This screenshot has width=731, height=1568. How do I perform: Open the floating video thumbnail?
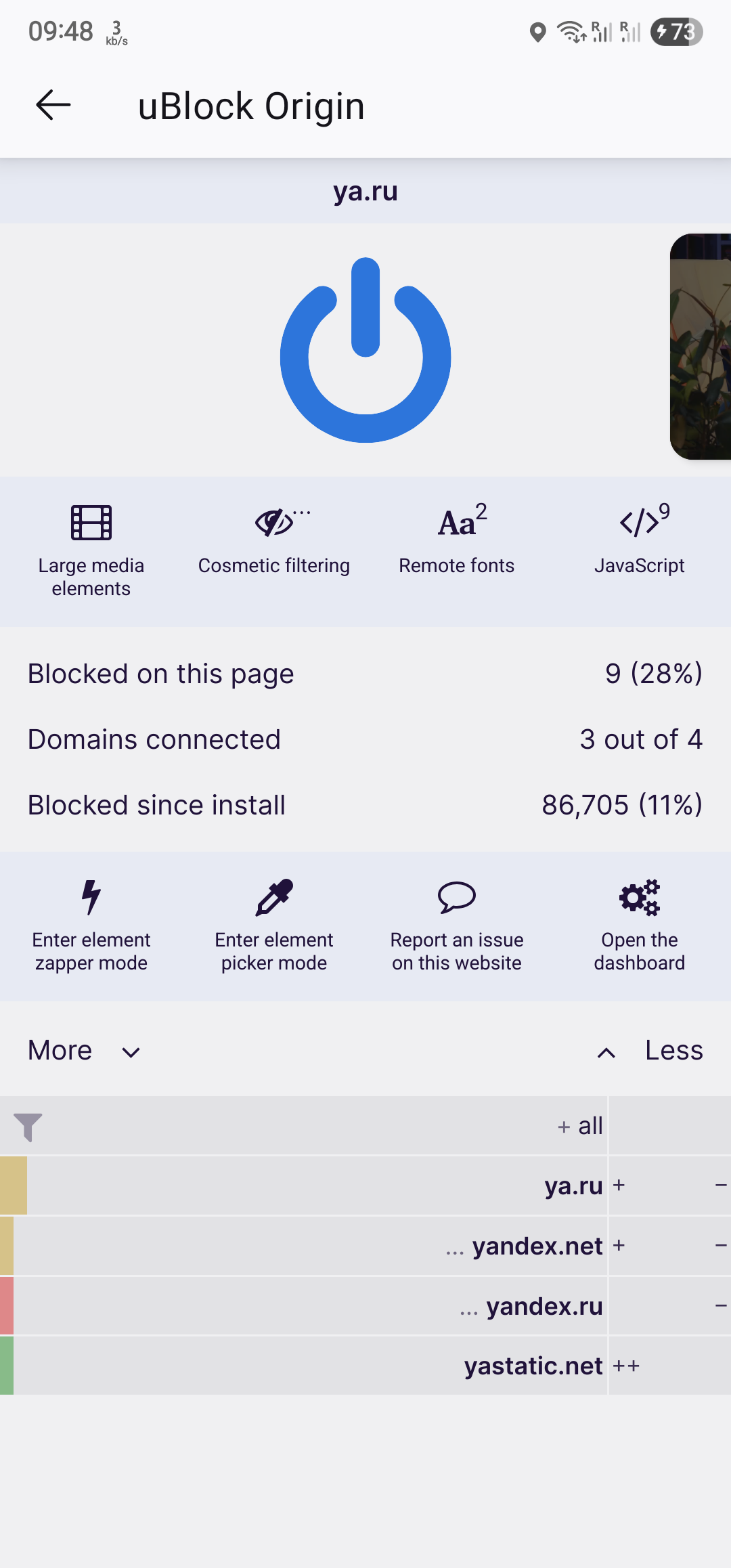click(701, 347)
